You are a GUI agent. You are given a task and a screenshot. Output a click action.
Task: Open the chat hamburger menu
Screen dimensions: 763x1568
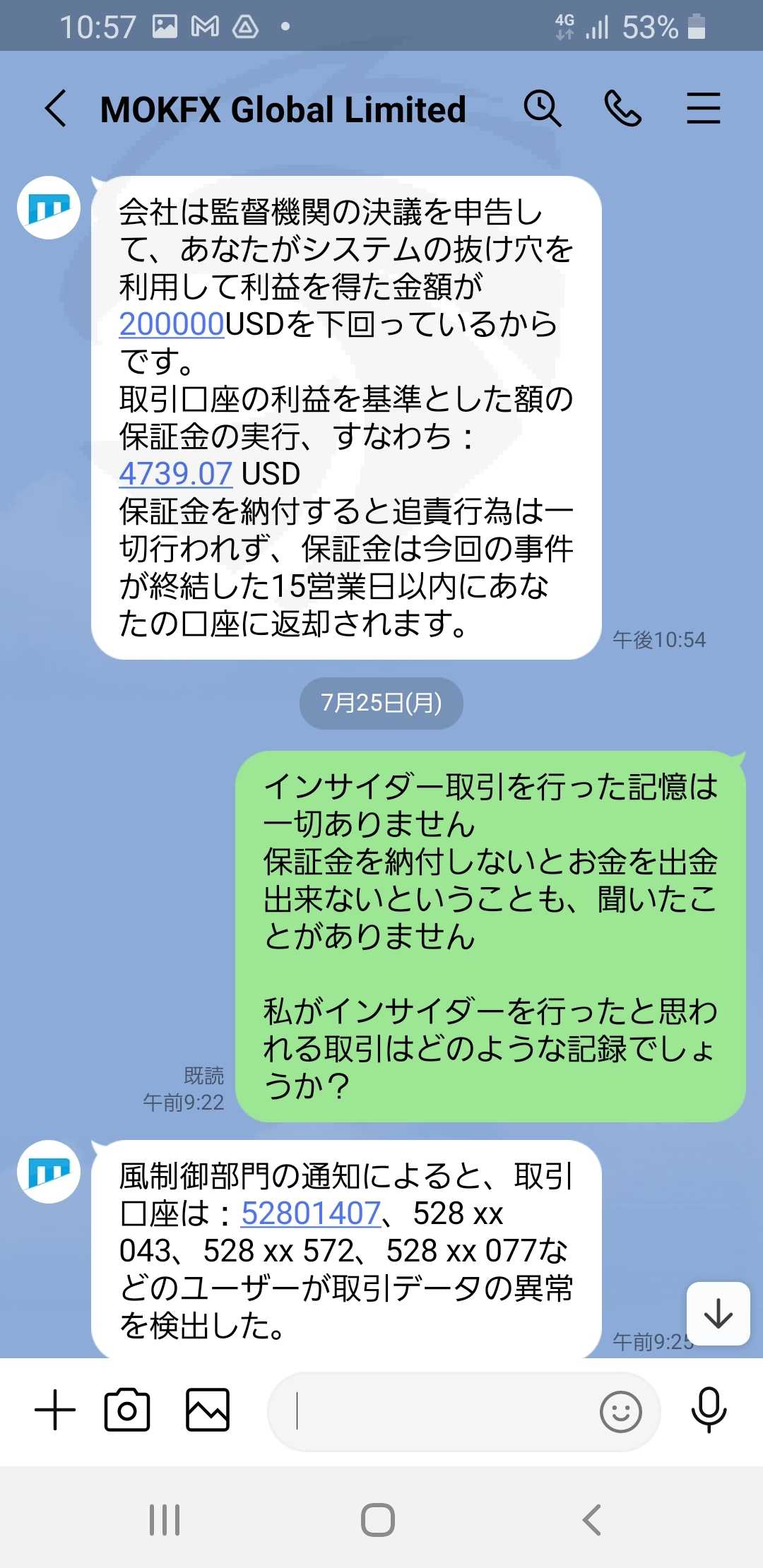[704, 109]
